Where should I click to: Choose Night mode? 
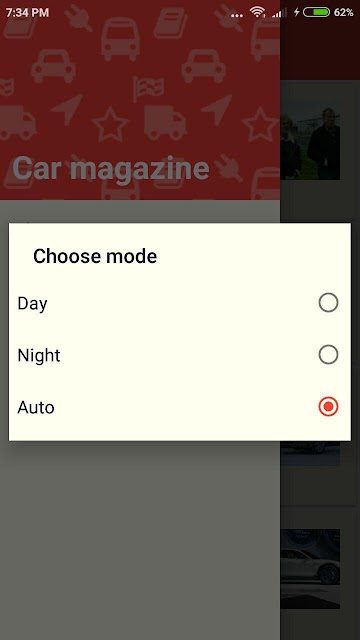tap(179, 355)
